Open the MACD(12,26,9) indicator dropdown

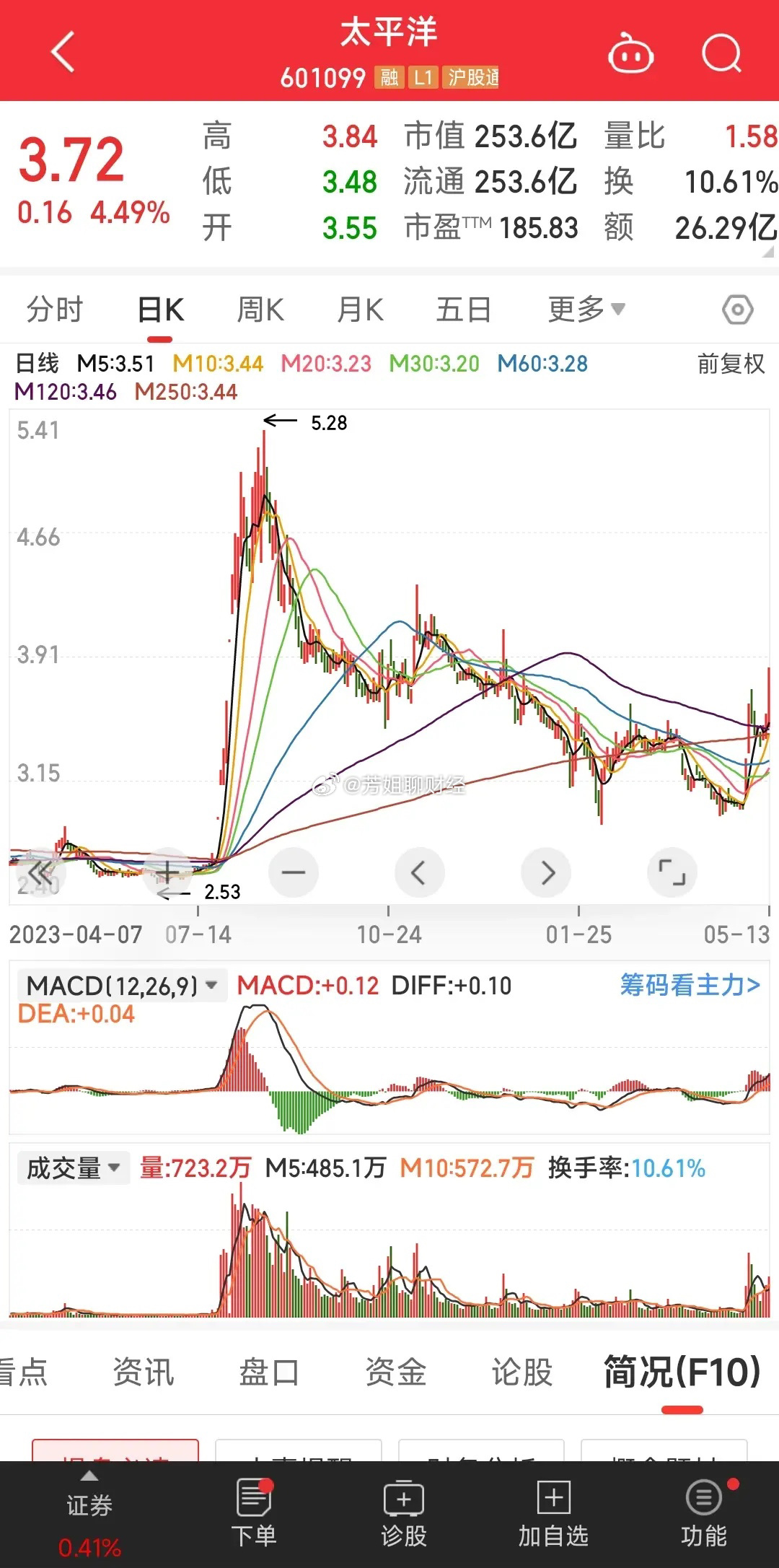(x=122, y=986)
